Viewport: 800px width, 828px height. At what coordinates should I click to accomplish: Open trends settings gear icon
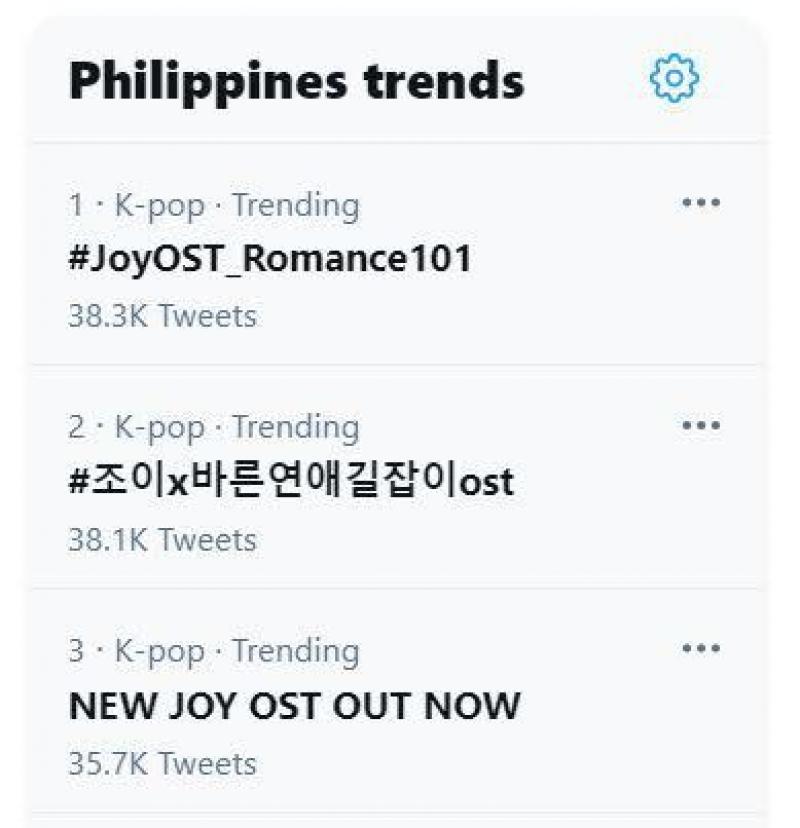pyautogui.click(x=674, y=79)
